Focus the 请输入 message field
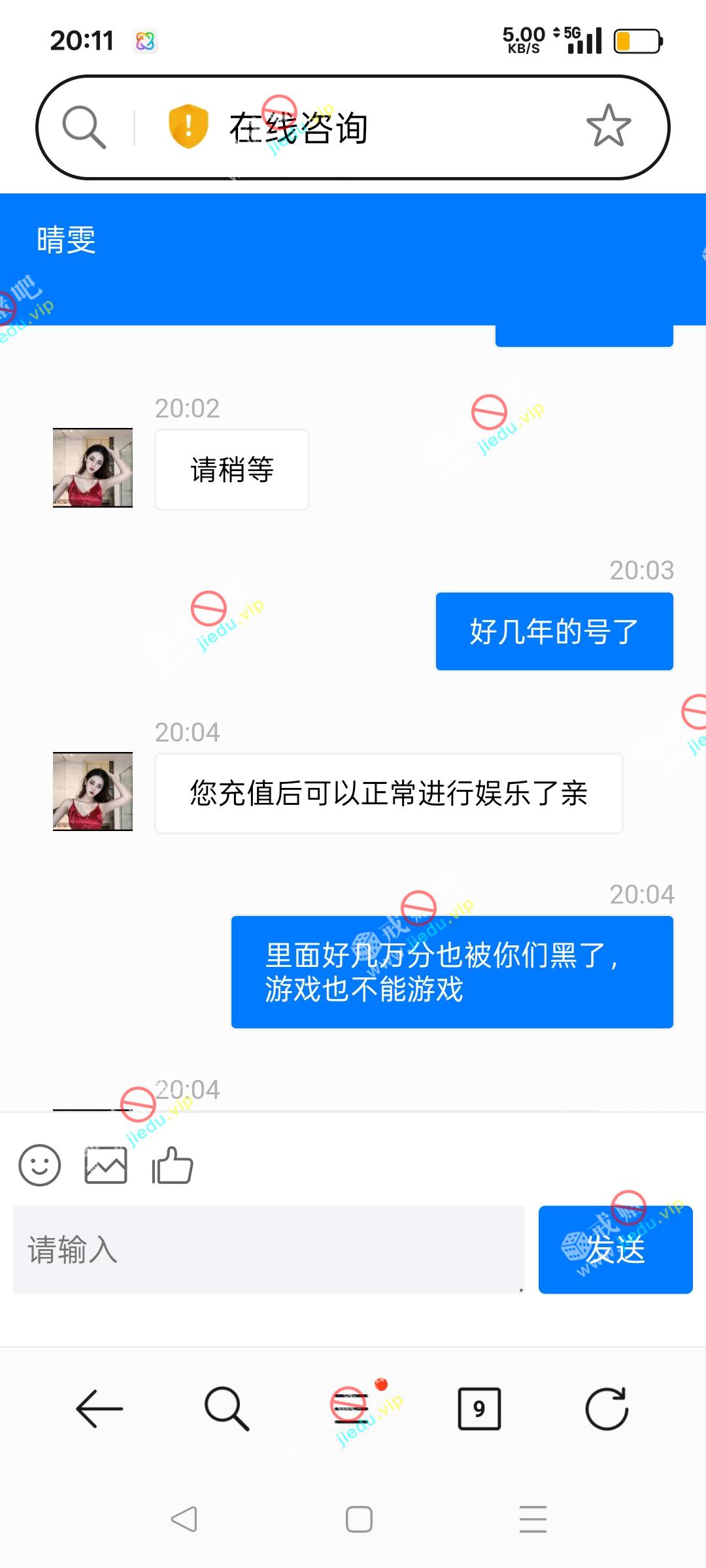This screenshot has width=706, height=1568. pos(269,1249)
